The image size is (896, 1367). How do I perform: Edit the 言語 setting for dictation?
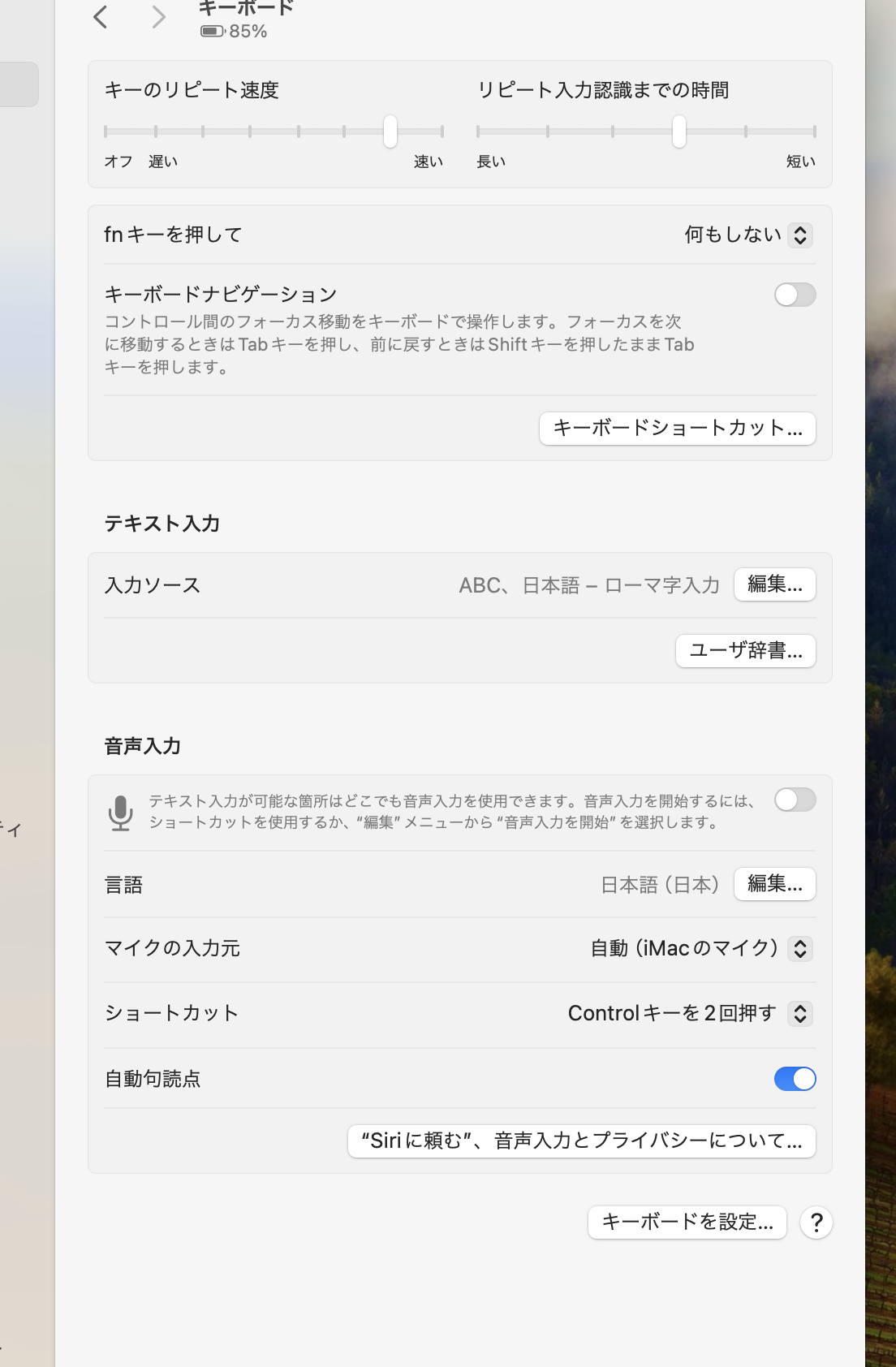point(774,884)
